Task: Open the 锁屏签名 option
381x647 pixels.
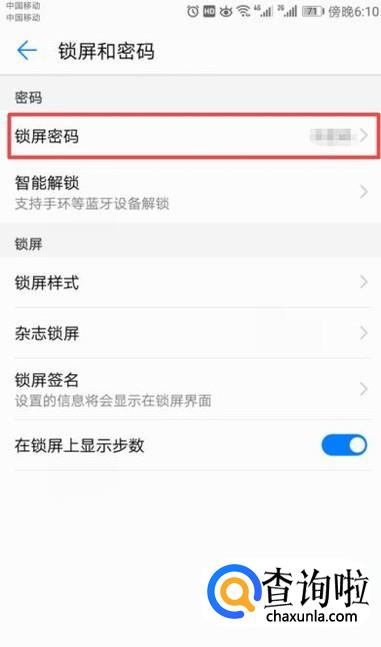Action: tap(190, 389)
